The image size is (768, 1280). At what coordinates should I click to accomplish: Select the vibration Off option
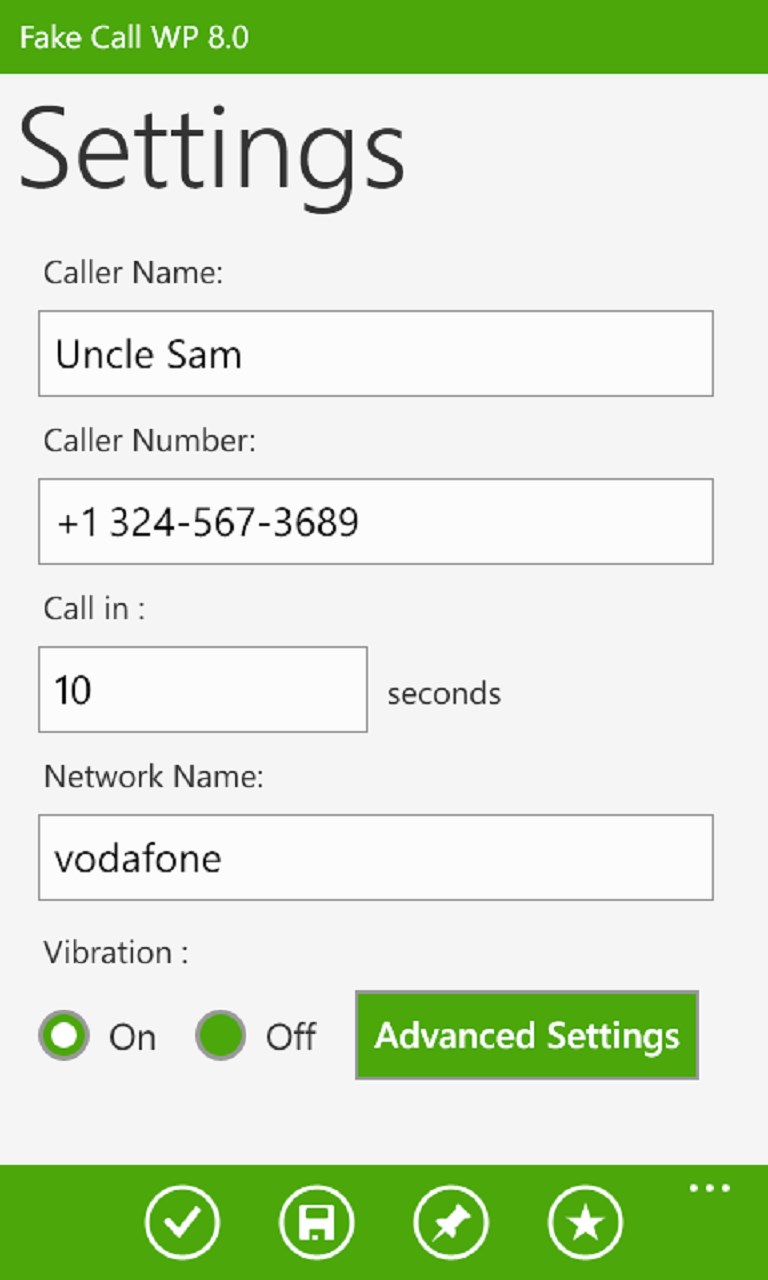click(x=221, y=1036)
